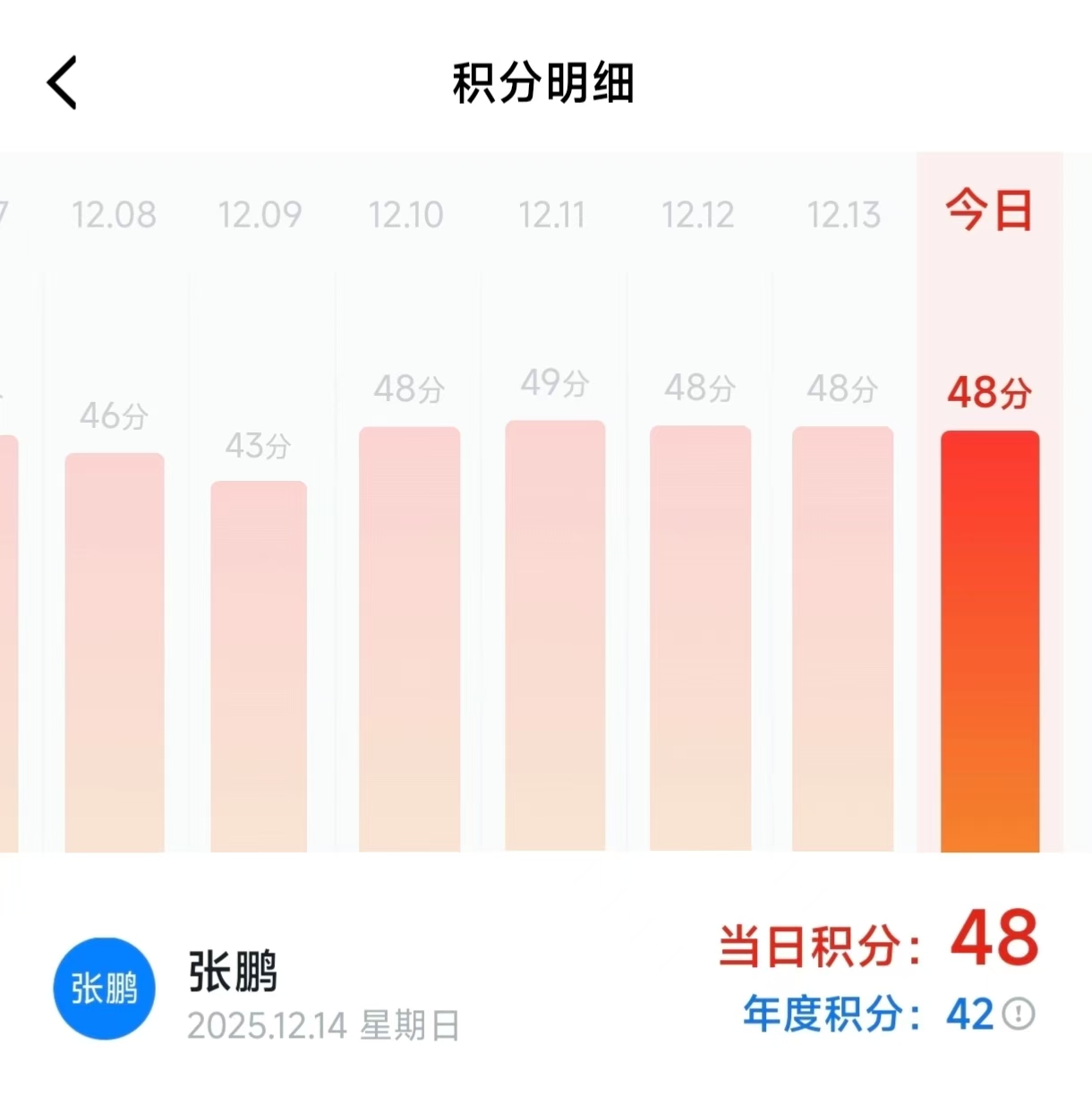Select the 12.12 bar
This screenshot has width=1092, height=1096.
pos(700,638)
